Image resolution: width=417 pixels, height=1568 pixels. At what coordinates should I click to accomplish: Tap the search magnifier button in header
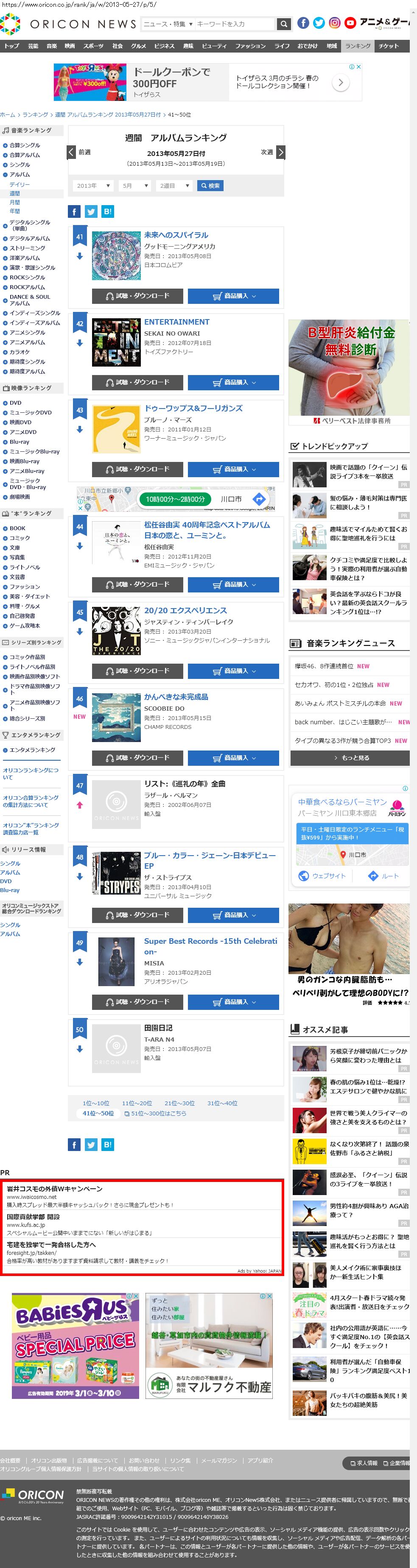283,24
